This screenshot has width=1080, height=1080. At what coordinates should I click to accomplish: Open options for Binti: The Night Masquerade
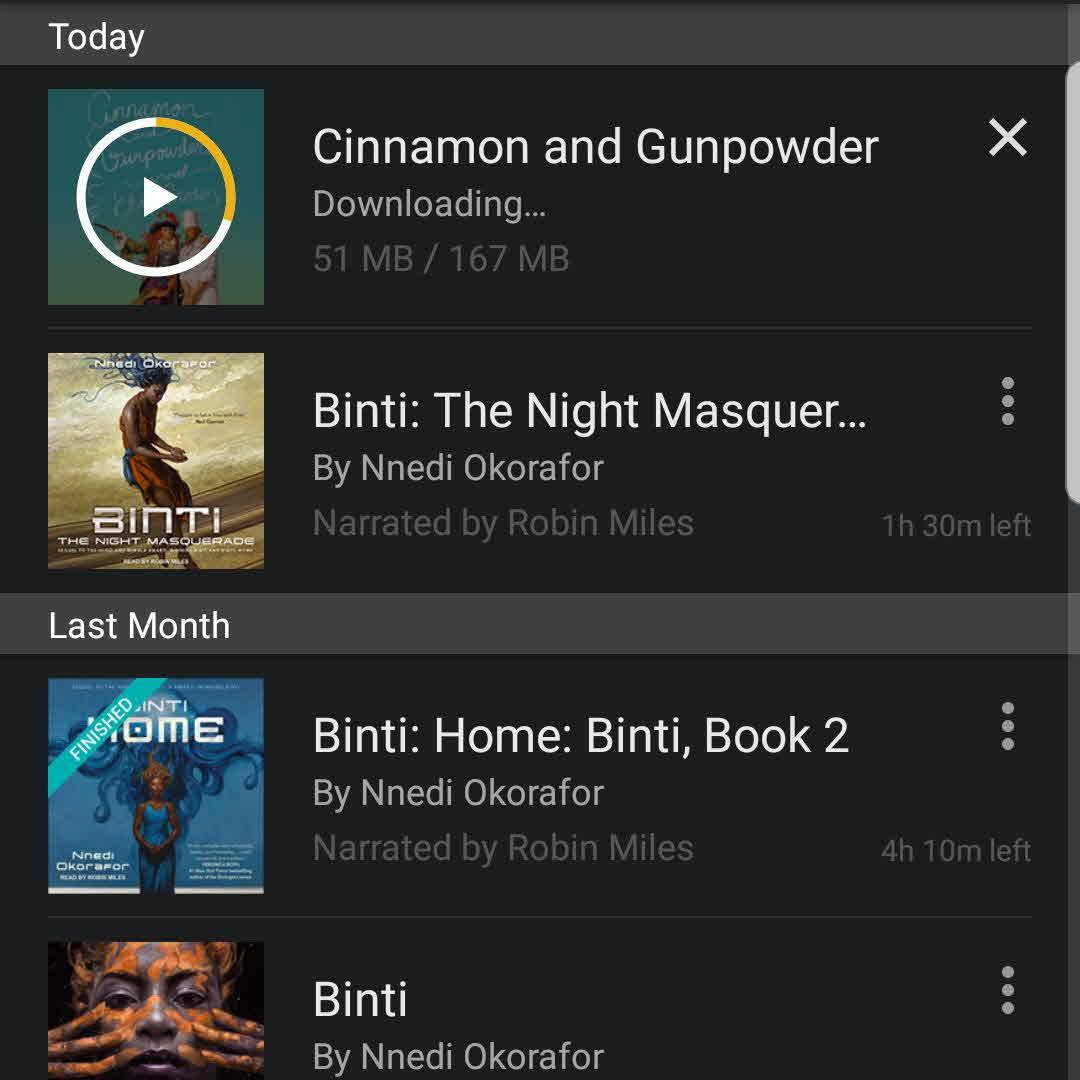coord(1007,402)
